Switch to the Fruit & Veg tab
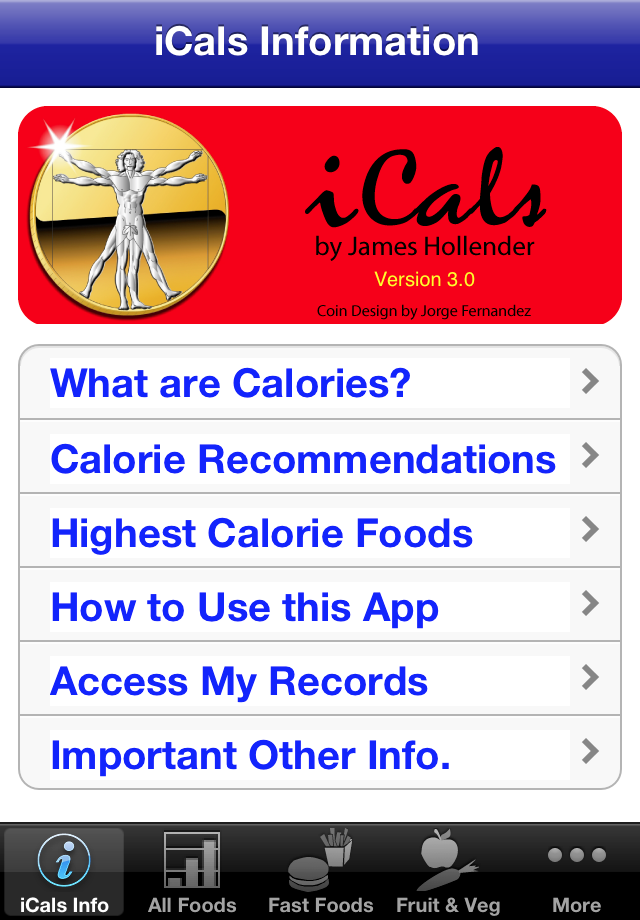The width and height of the screenshot is (640, 920). [x=448, y=872]
